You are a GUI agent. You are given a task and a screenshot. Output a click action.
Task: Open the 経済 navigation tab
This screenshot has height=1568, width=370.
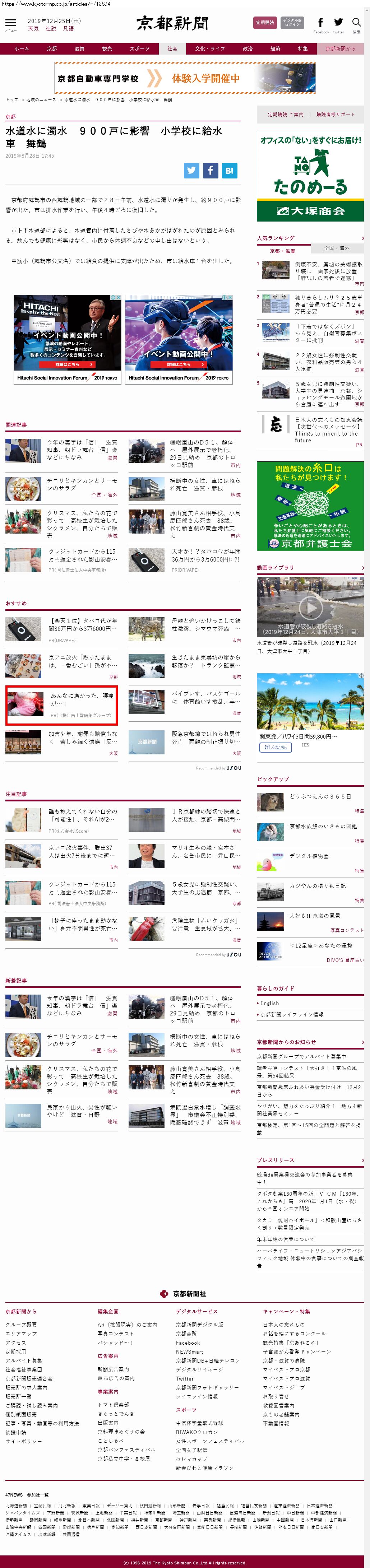coord(275,49)
